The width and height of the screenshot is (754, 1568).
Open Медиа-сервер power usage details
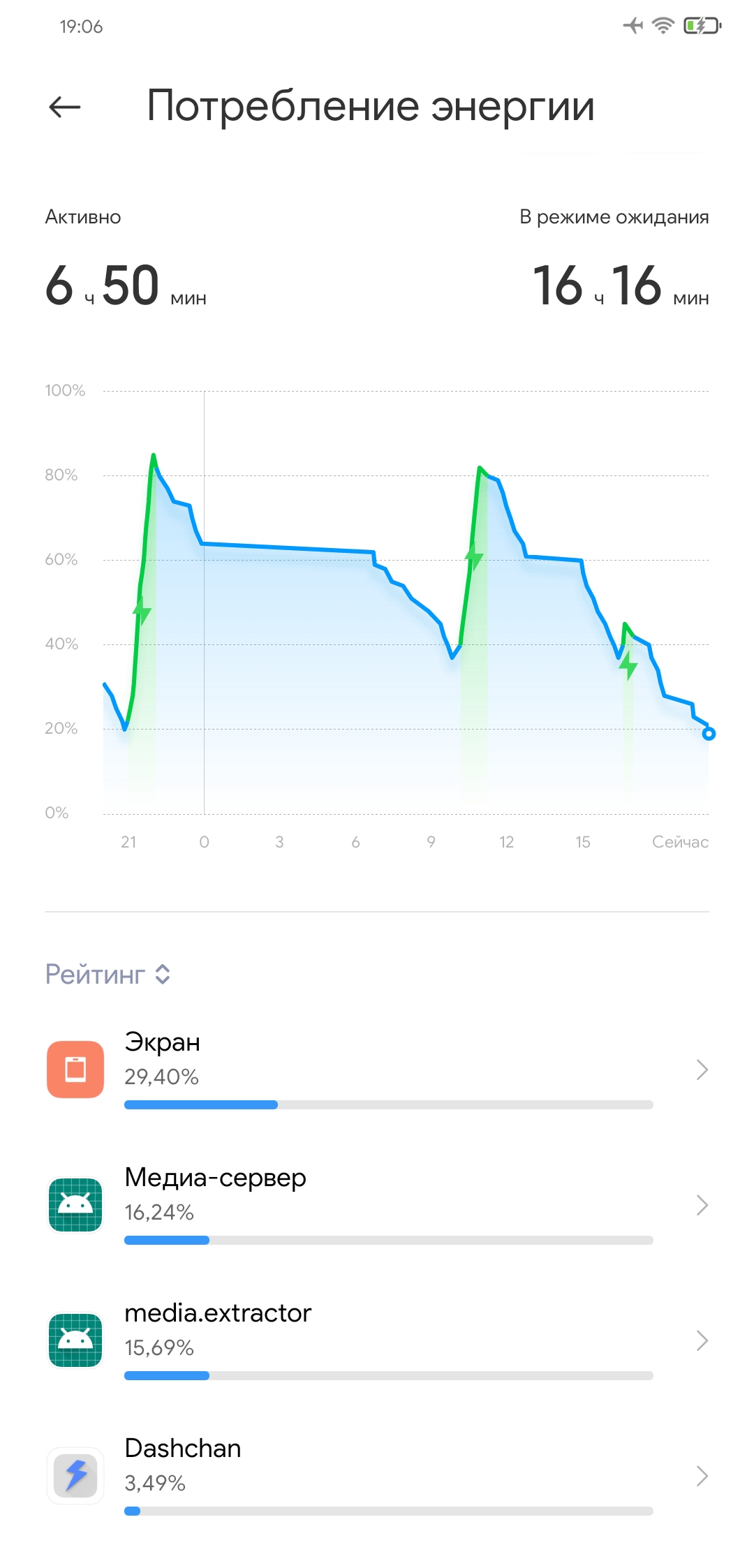(x=377, y=1205)
